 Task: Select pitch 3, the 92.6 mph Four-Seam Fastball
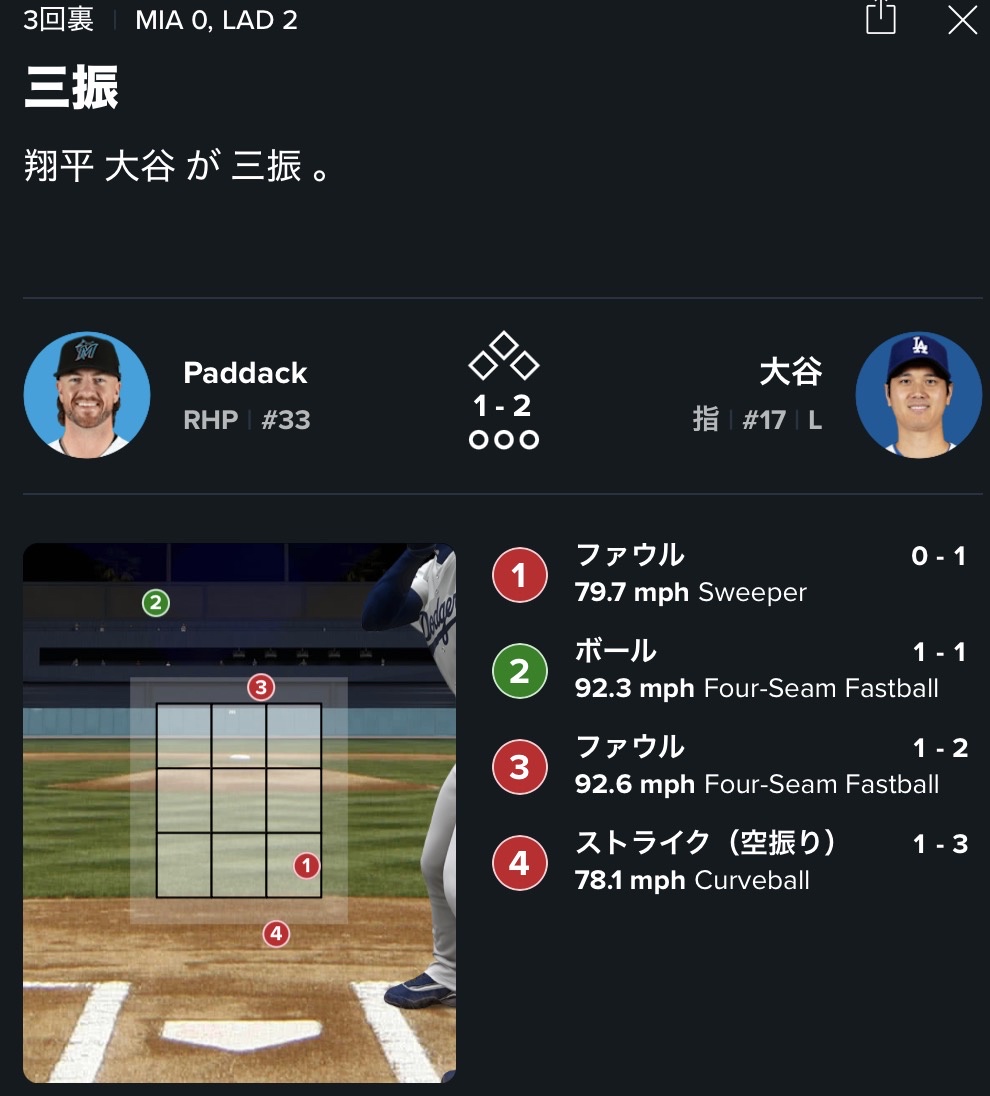pos(730,766)
